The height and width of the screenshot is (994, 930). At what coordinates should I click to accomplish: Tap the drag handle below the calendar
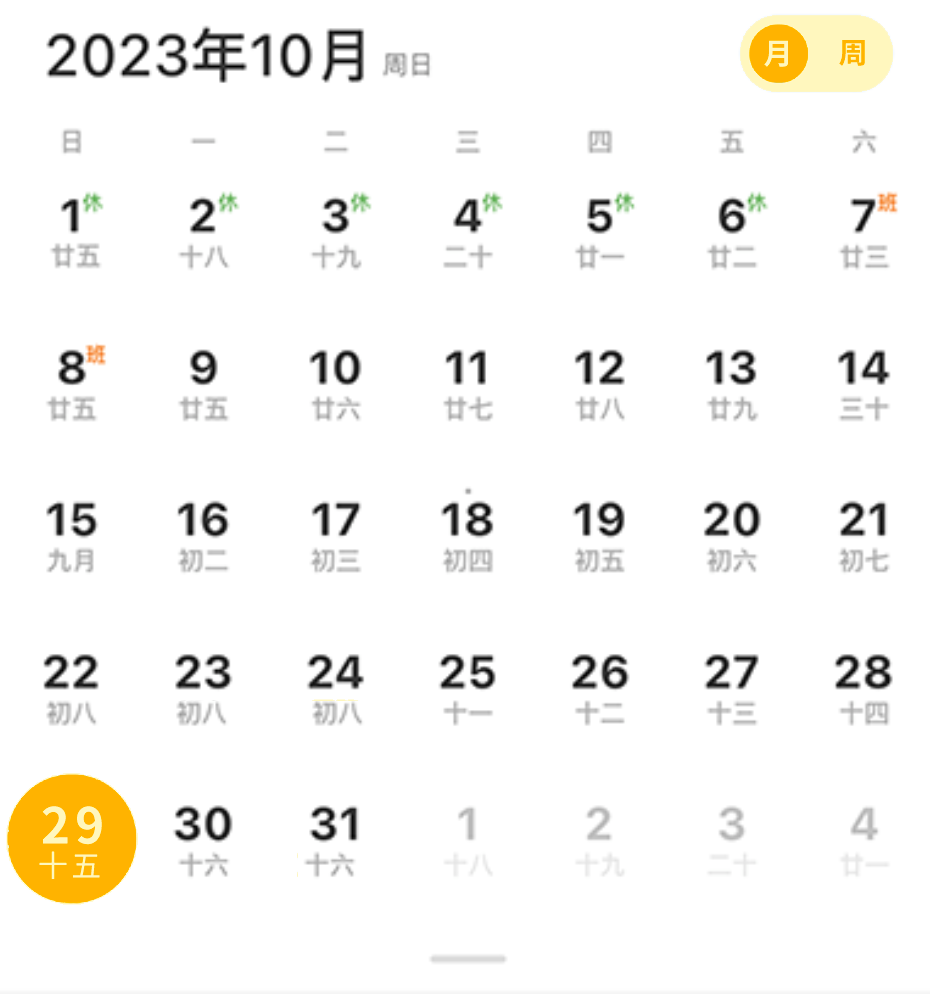coord(468,959)
